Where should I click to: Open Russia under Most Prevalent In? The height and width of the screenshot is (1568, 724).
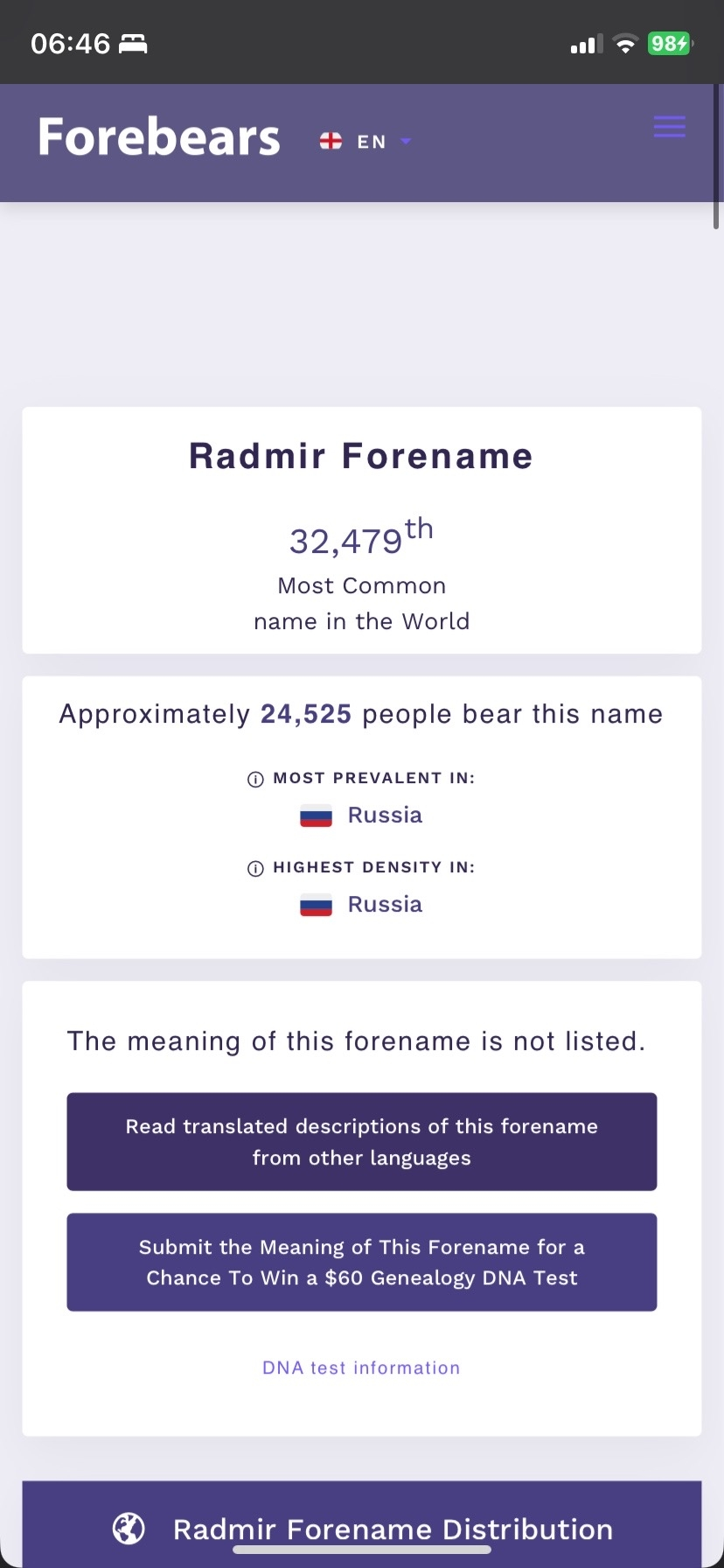pyautogui.click(x=384, y=815)
